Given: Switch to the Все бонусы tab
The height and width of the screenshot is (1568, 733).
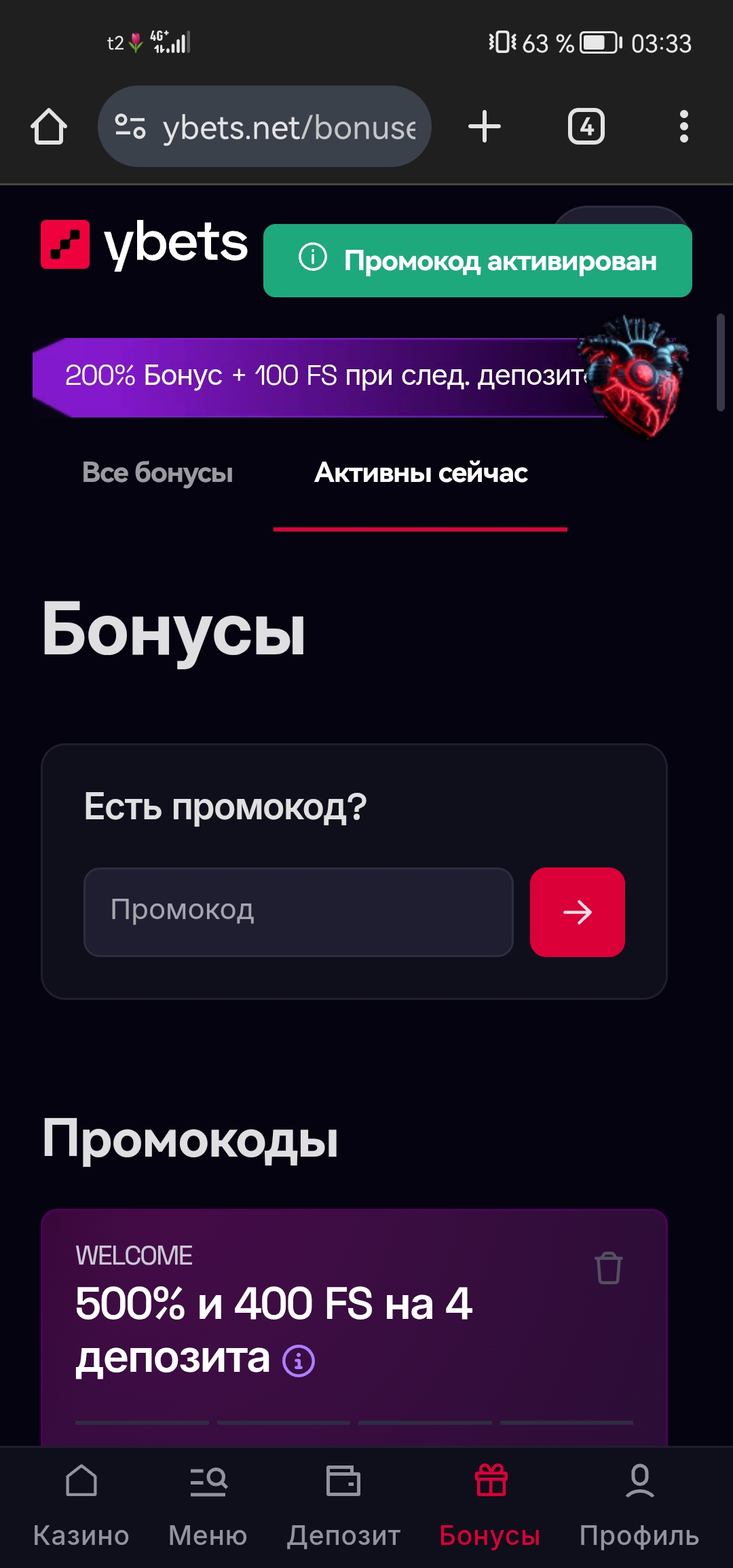Looking at the screenshot, I should point(157,473).
